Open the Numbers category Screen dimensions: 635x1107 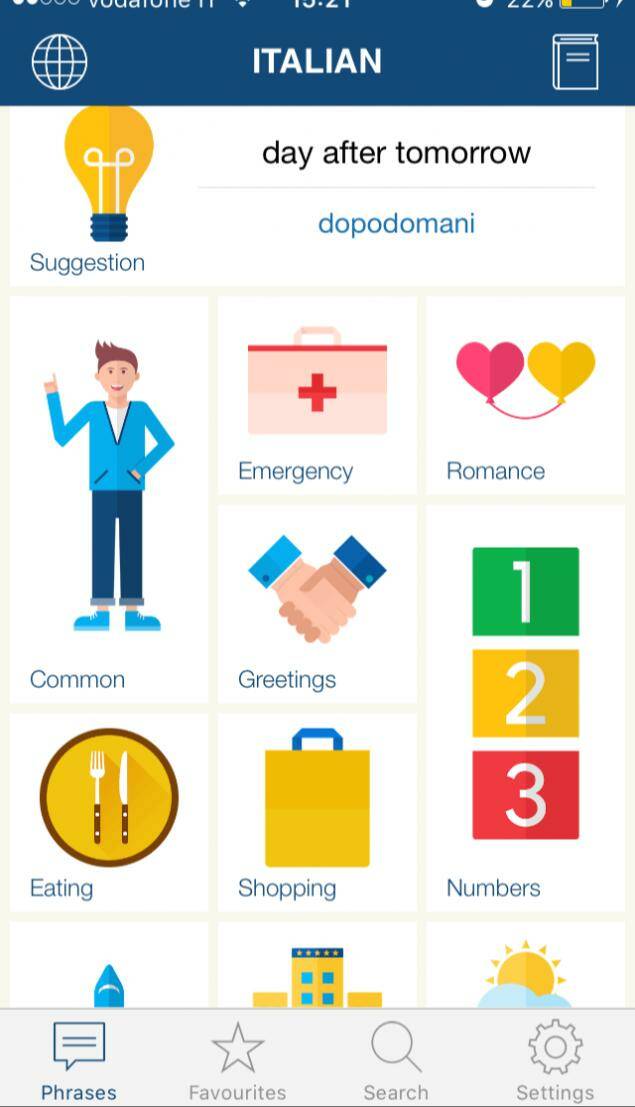pos(525,708)
